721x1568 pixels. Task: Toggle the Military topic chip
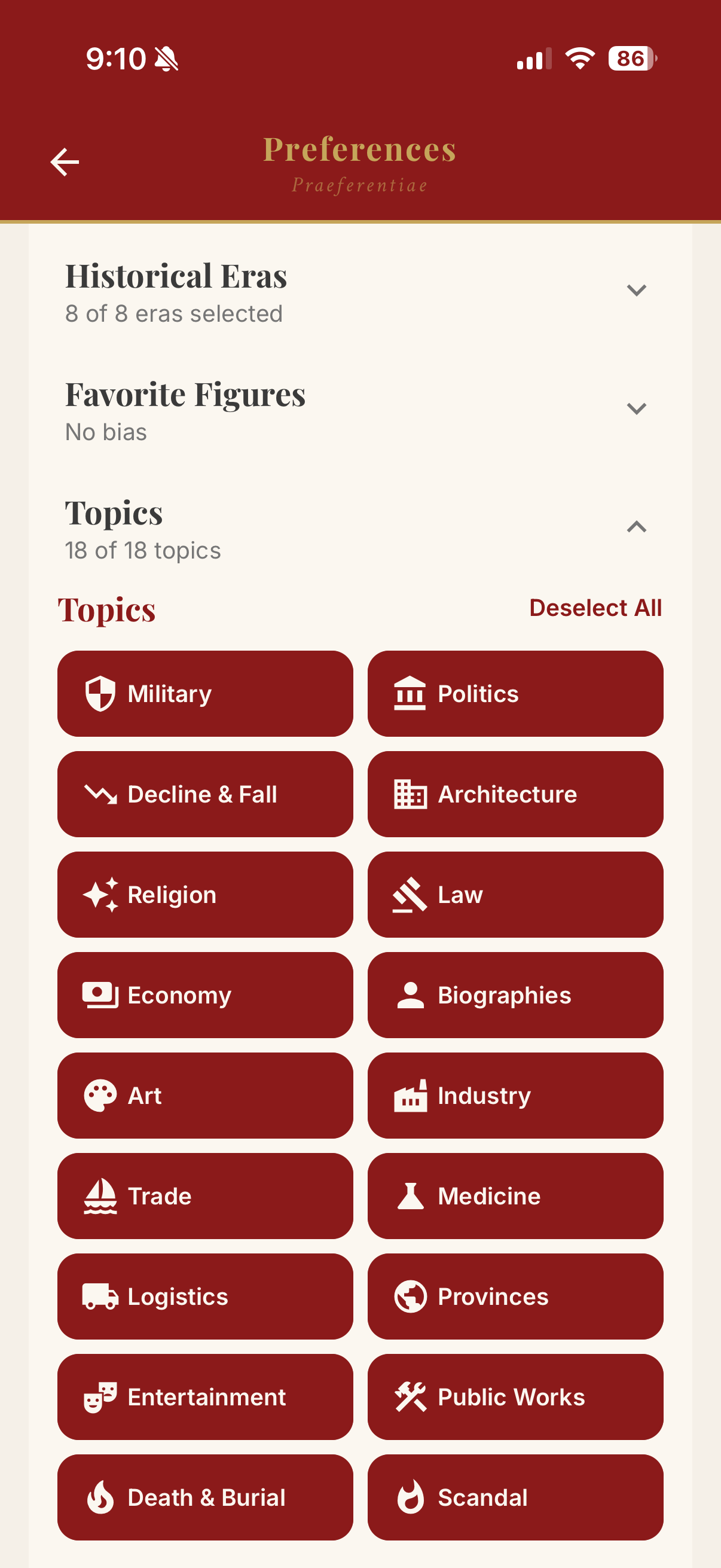[205, 694]
